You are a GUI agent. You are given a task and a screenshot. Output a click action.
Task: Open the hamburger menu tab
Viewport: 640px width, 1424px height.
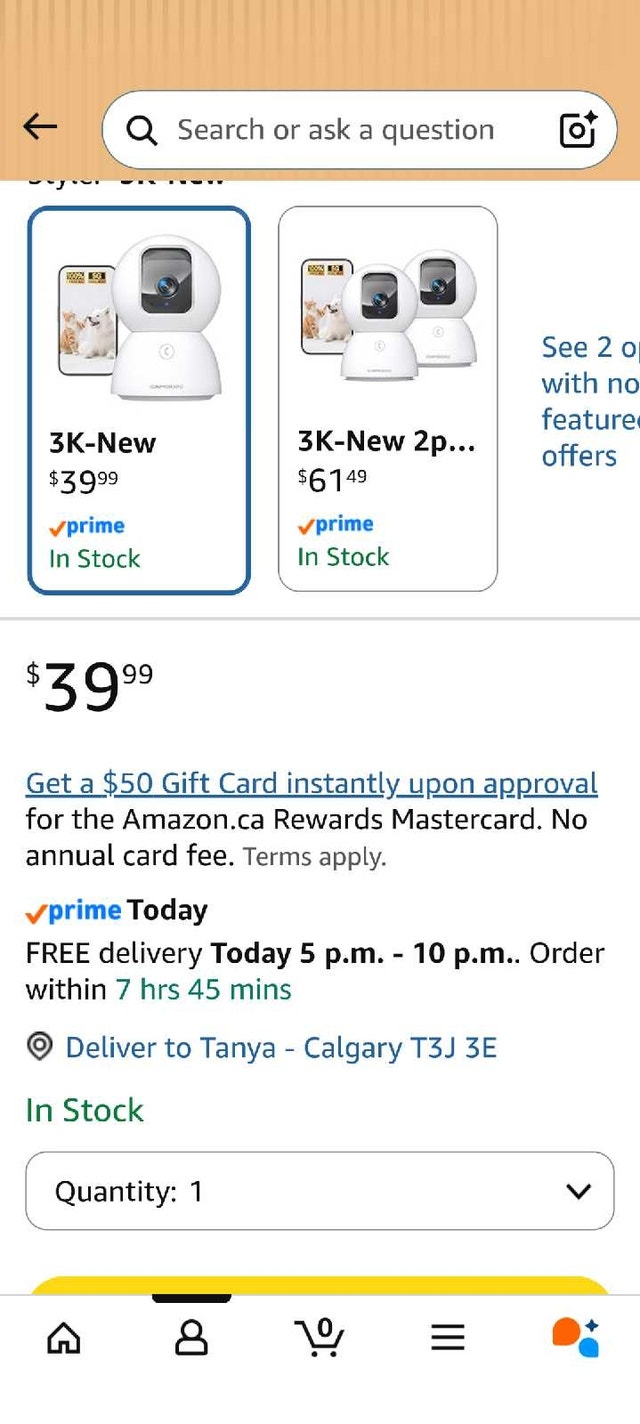pos(448,1338)
